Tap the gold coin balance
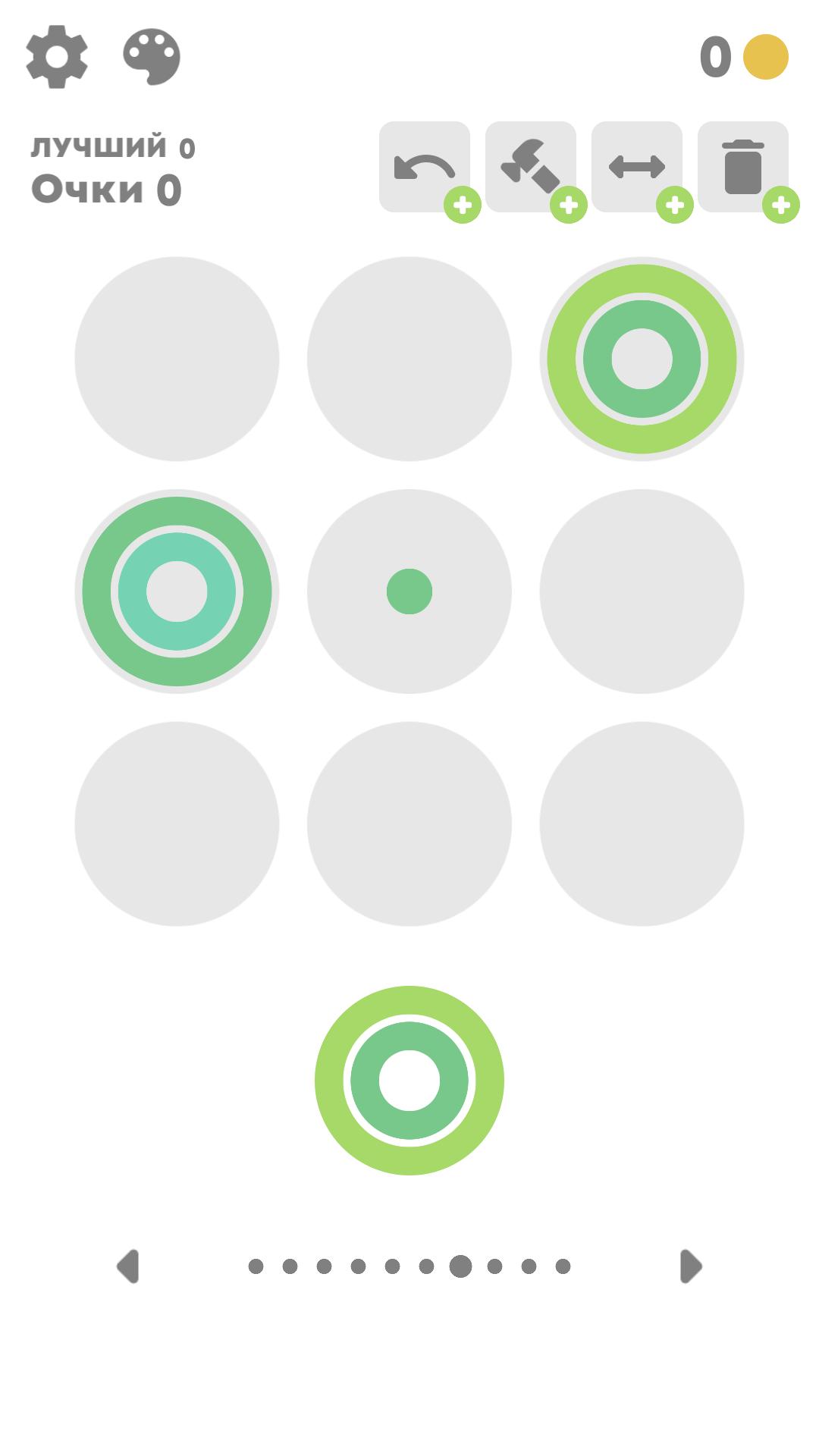 (744, 57)
